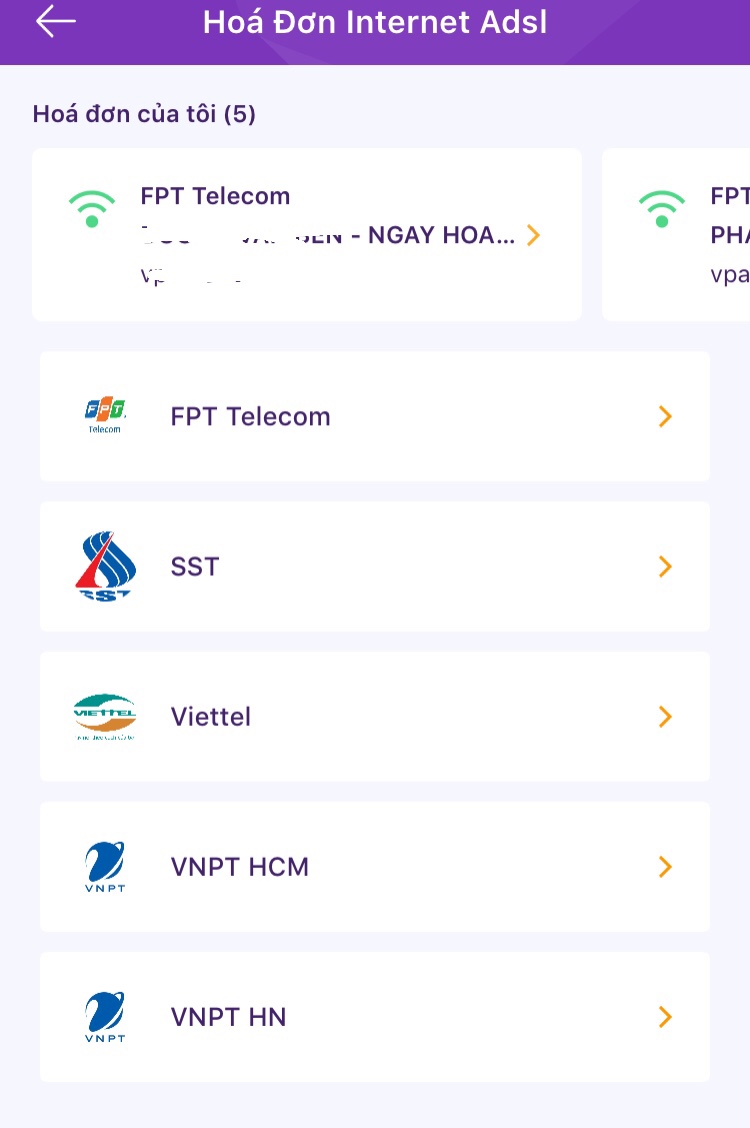
Task: Tap the SST provider logo
Action: pos(104,566)
